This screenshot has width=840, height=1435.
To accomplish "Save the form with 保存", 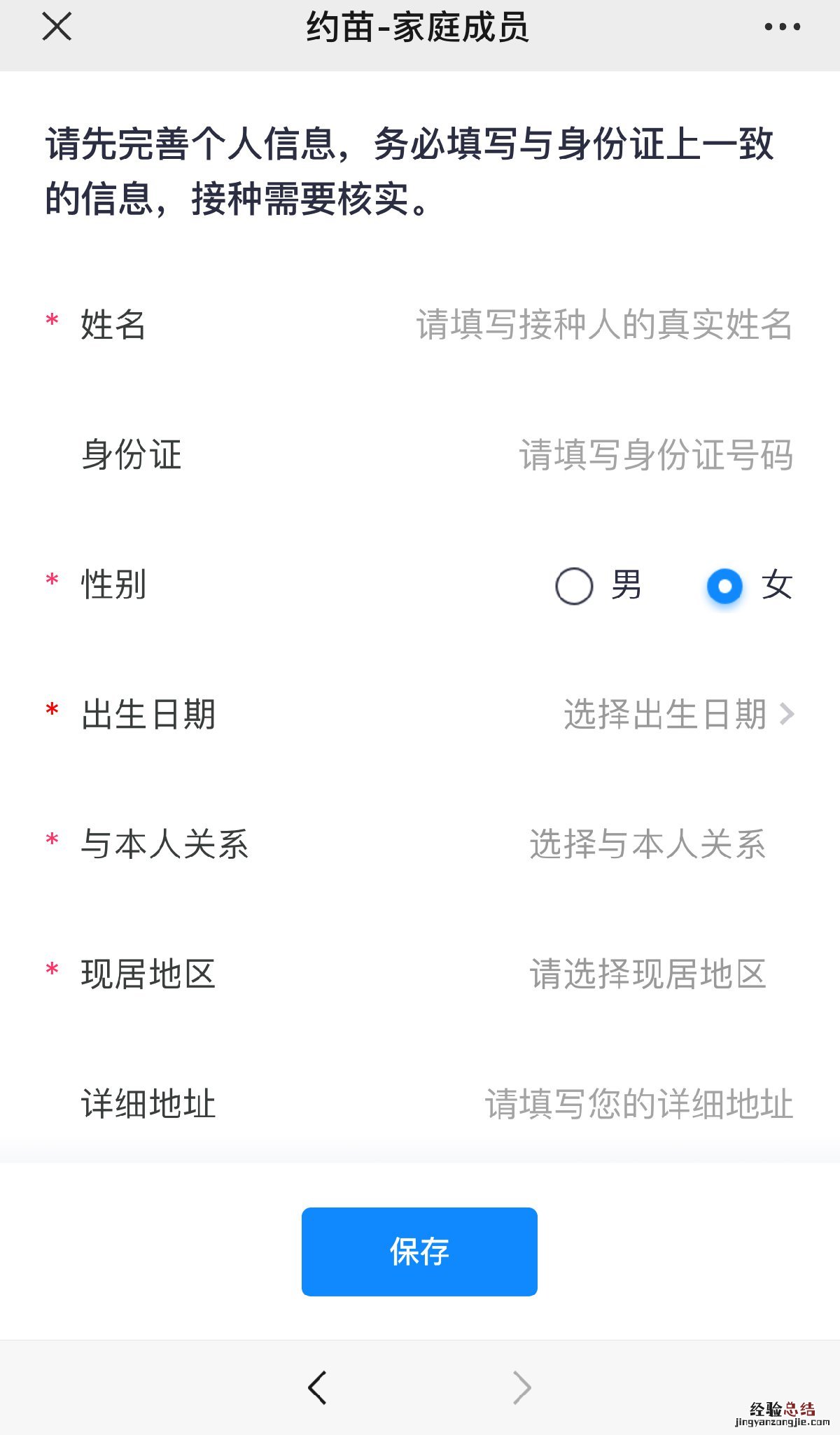I will point(419,1252).
